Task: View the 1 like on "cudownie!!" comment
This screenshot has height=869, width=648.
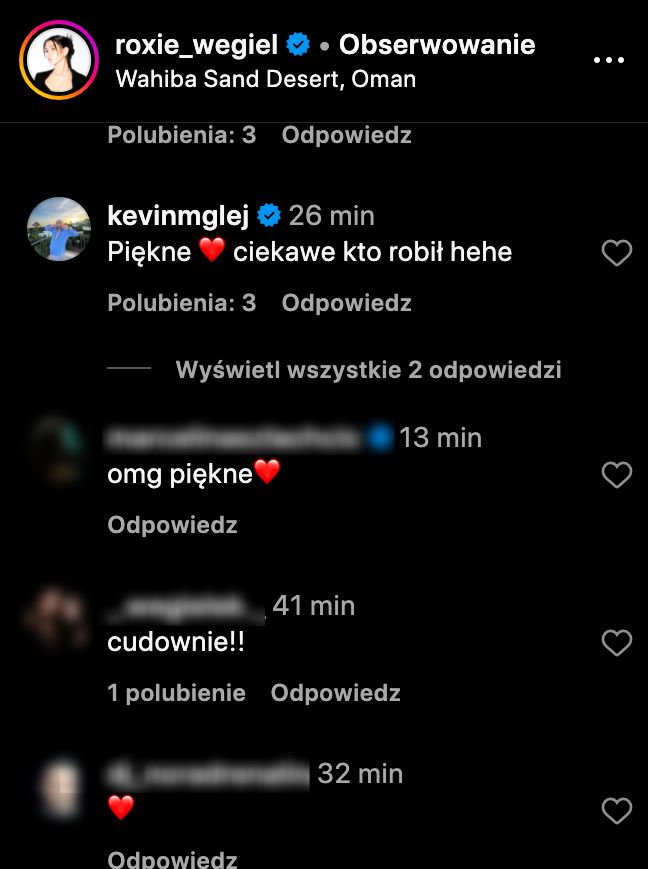Action: (176, 692)
